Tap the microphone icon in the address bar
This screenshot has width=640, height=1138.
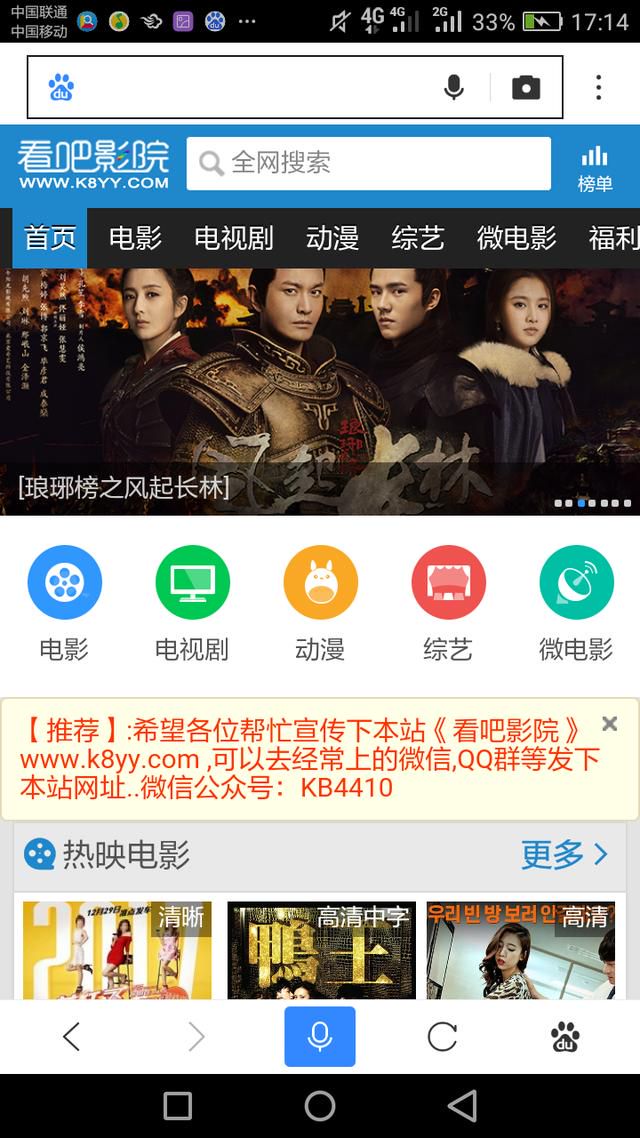[x=454, y=87]
